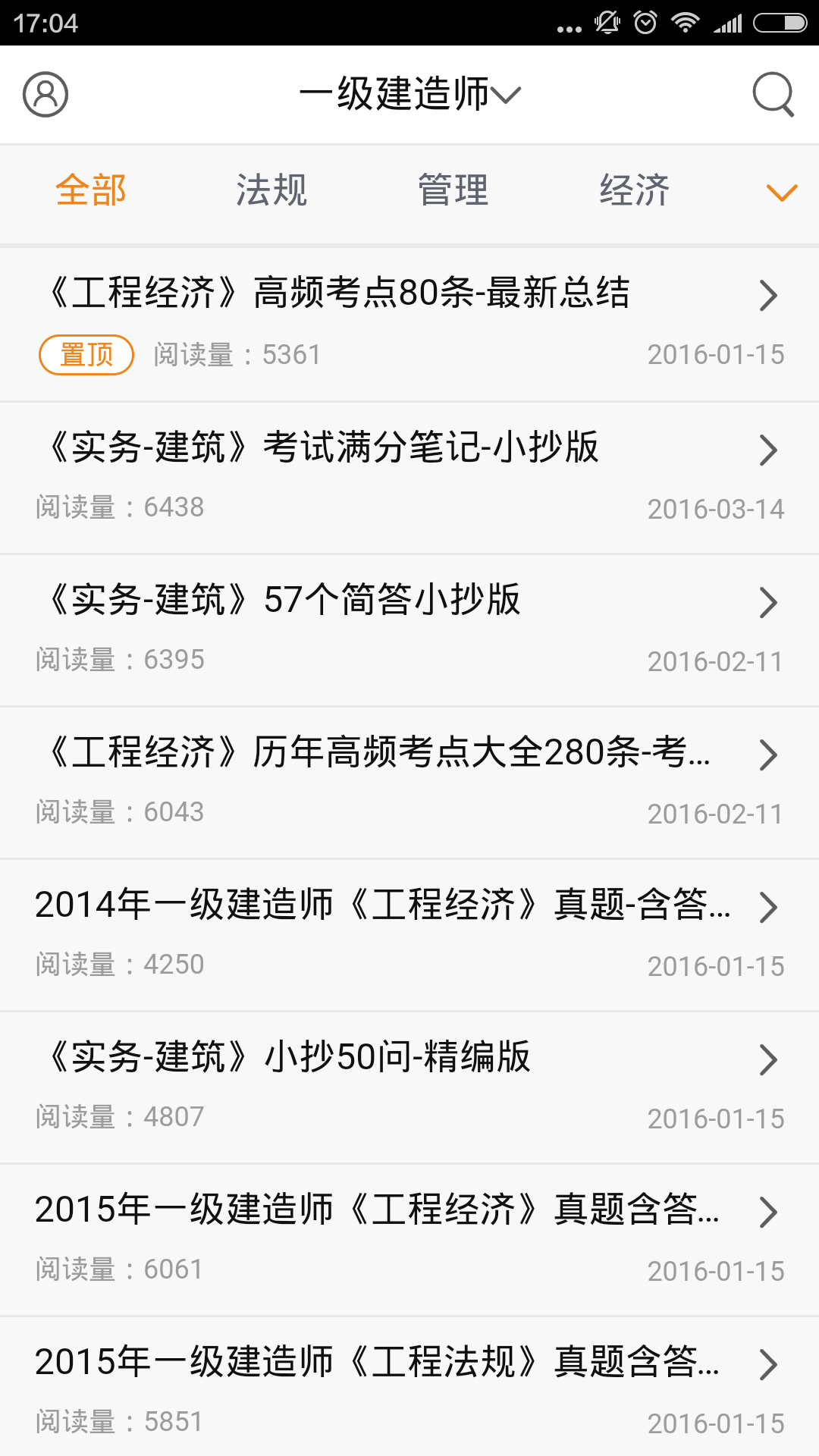
Task: Open 2015年一级建造师《工程经济》真题 article
Action: (x=409, y=1239)
